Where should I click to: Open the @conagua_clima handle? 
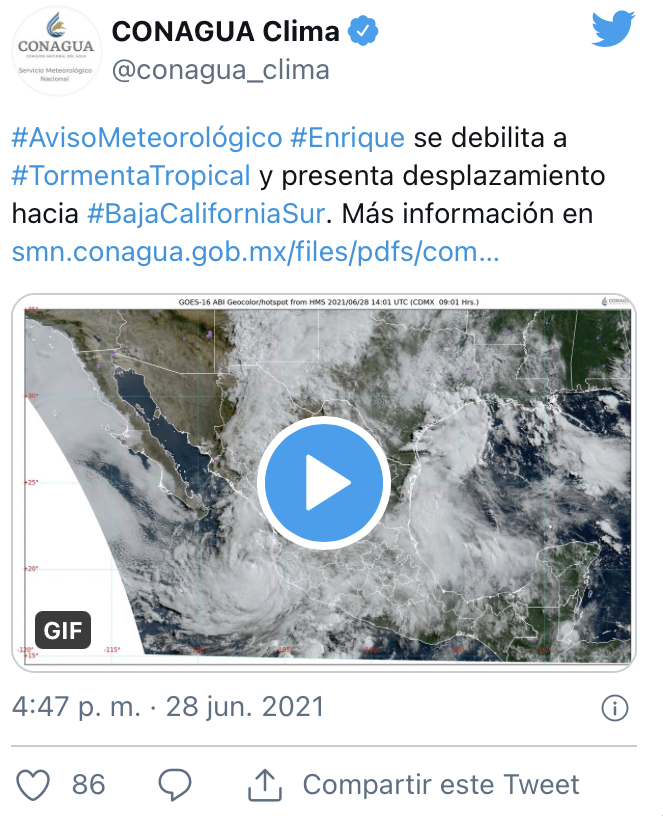click(221, 70)
